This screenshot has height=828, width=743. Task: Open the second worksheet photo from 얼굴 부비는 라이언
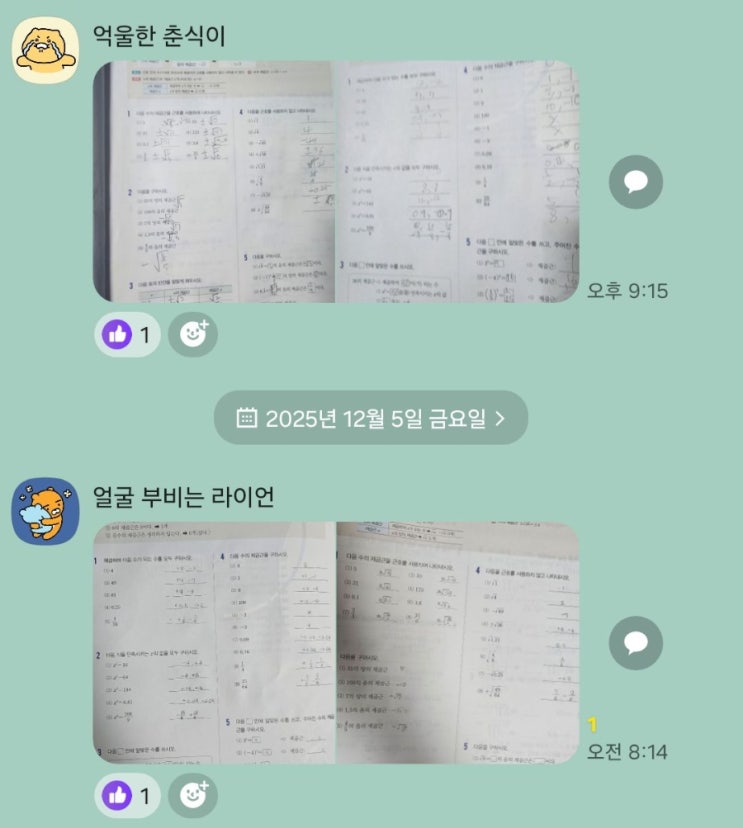point(457,643)
